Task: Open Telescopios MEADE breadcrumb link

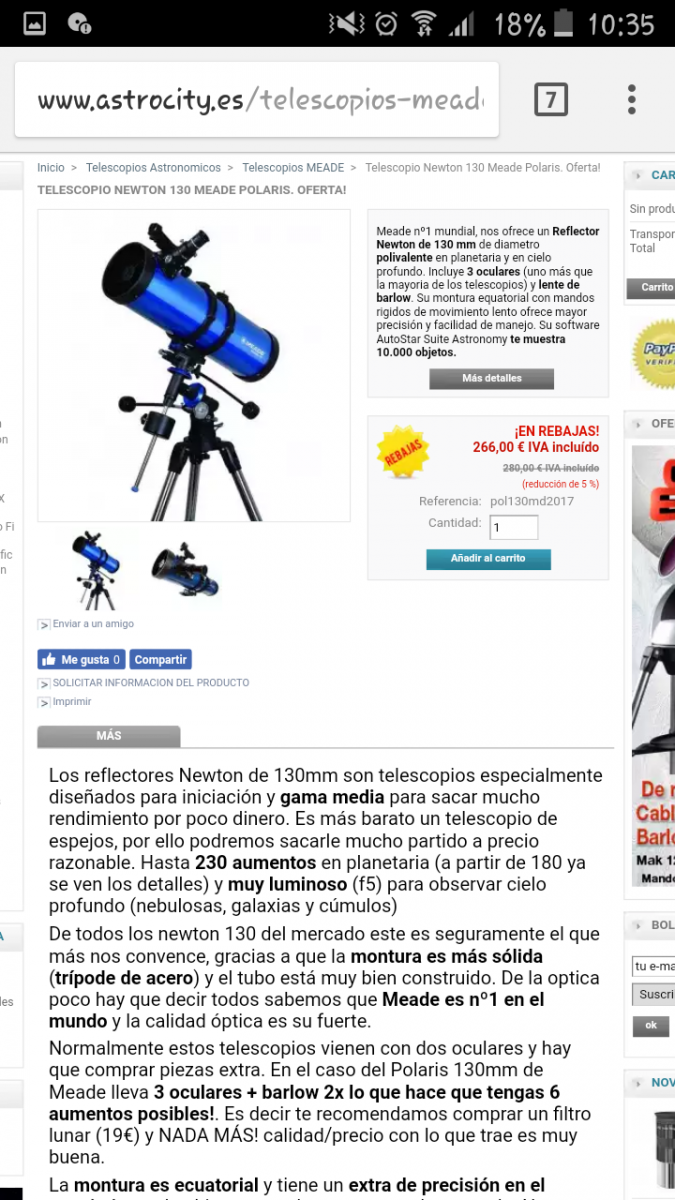Action: pyautogui.click(x=293, y=168)
